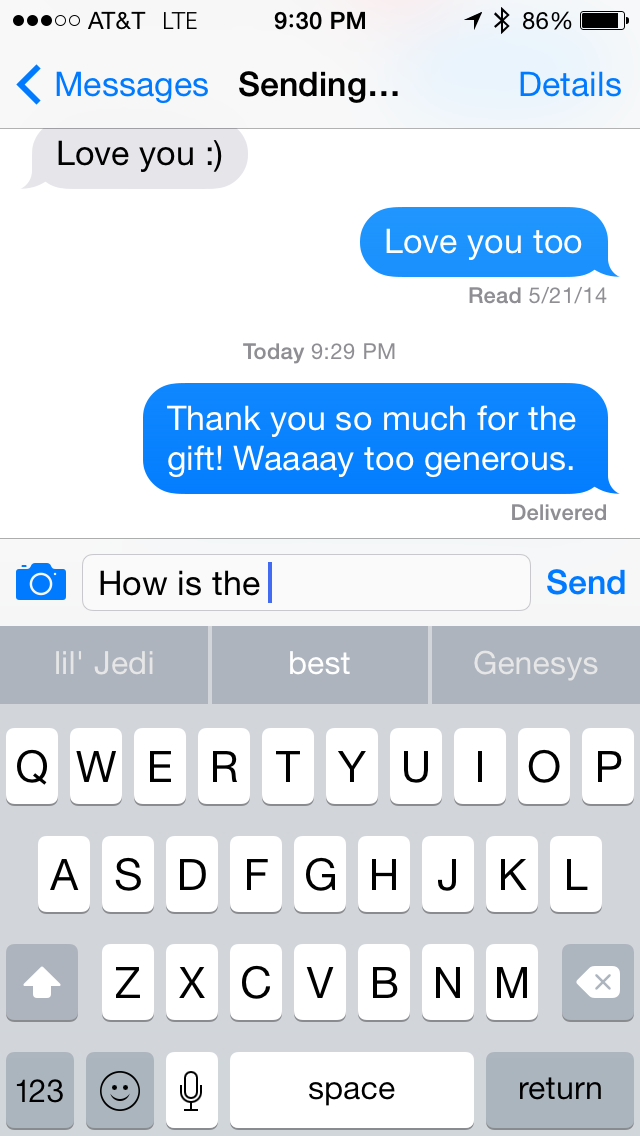Pick the "Genesys" word suggestion

pyautogui.click(x=536, y=664)
